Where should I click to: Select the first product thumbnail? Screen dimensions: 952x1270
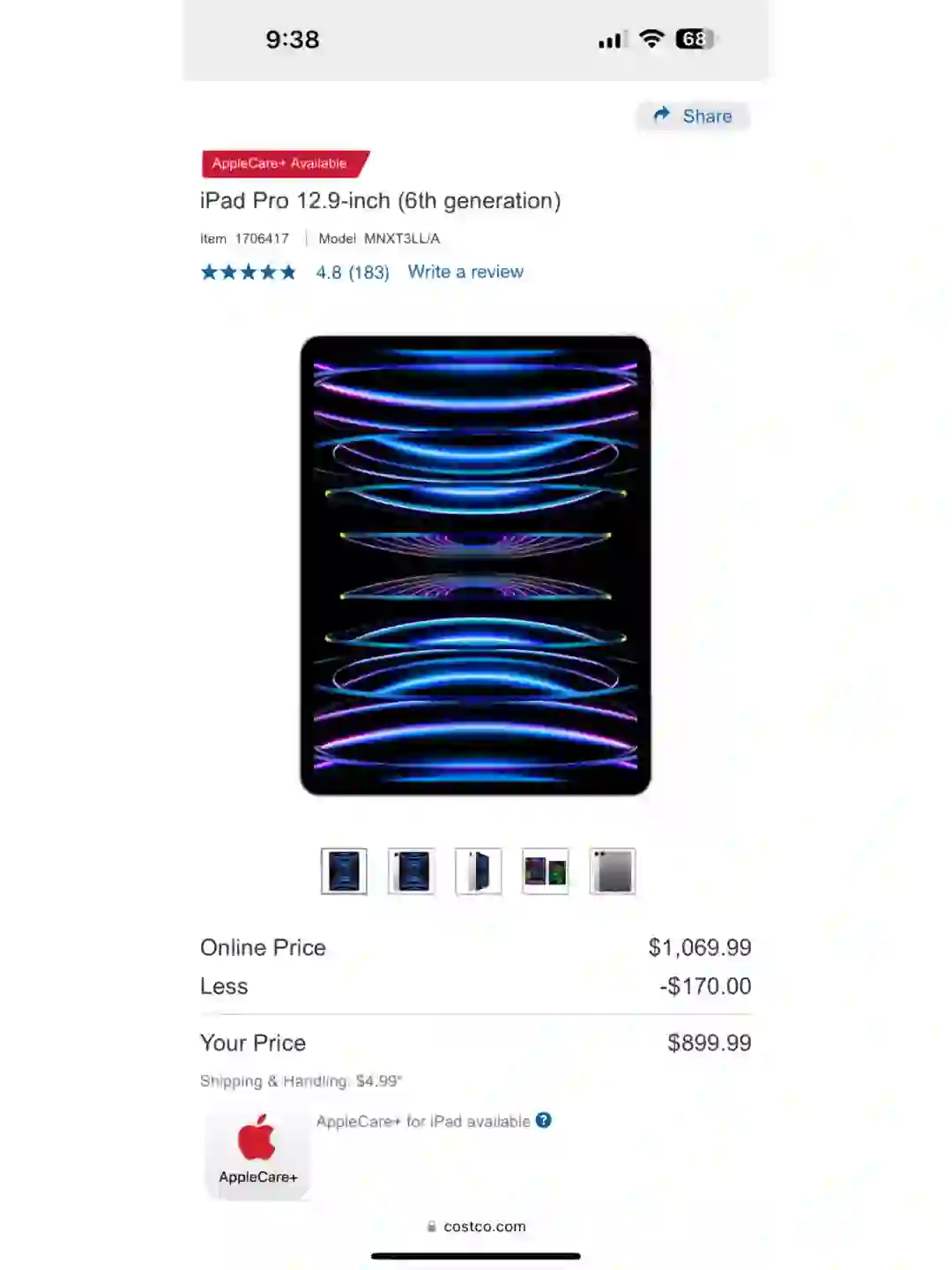344,871
